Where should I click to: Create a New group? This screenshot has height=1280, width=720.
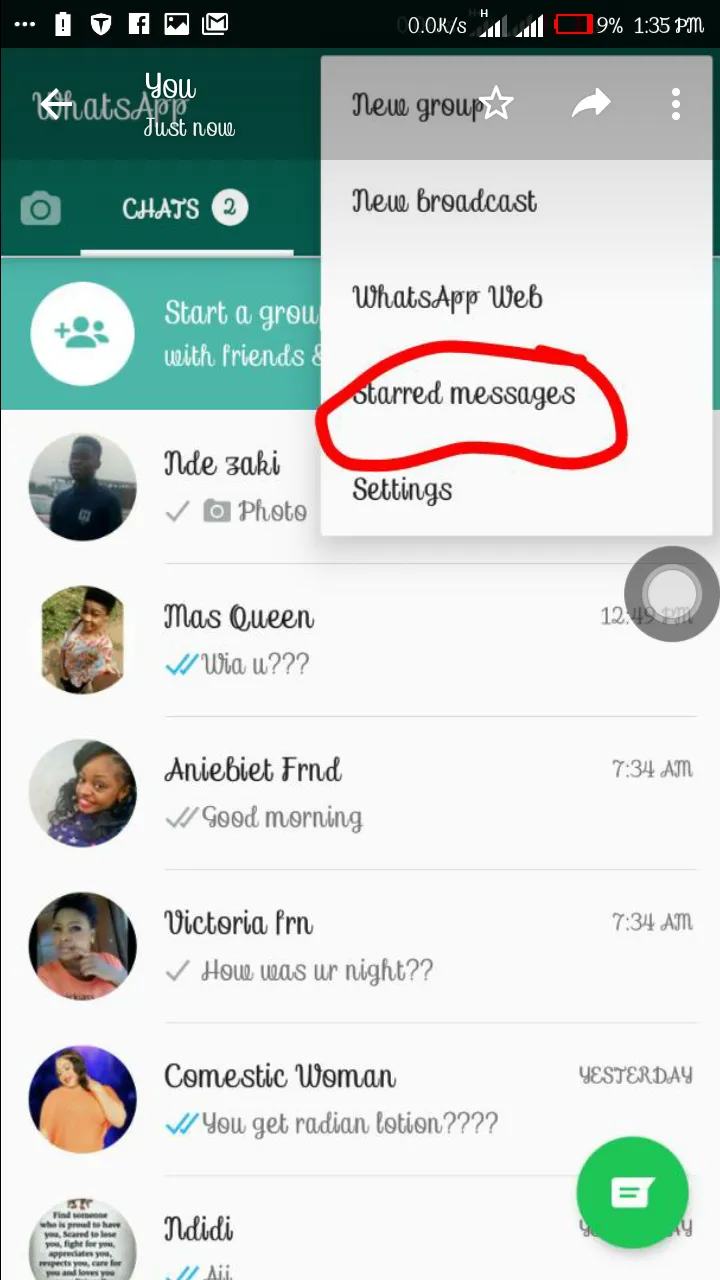[415, 105]
